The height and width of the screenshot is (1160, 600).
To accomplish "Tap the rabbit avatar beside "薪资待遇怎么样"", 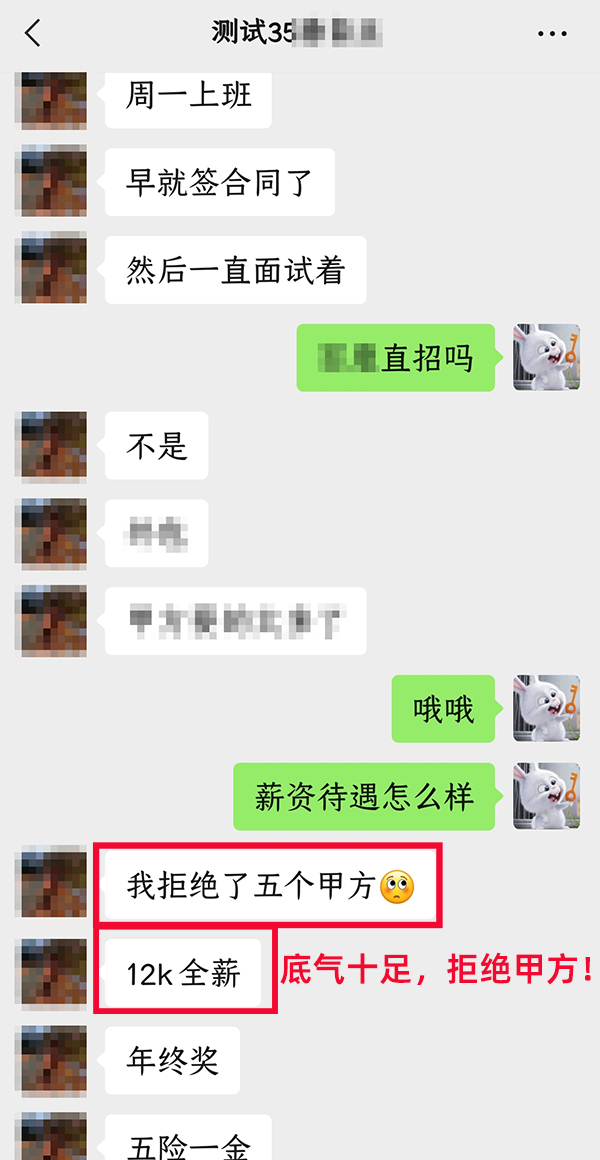I will tap(546, 796).
